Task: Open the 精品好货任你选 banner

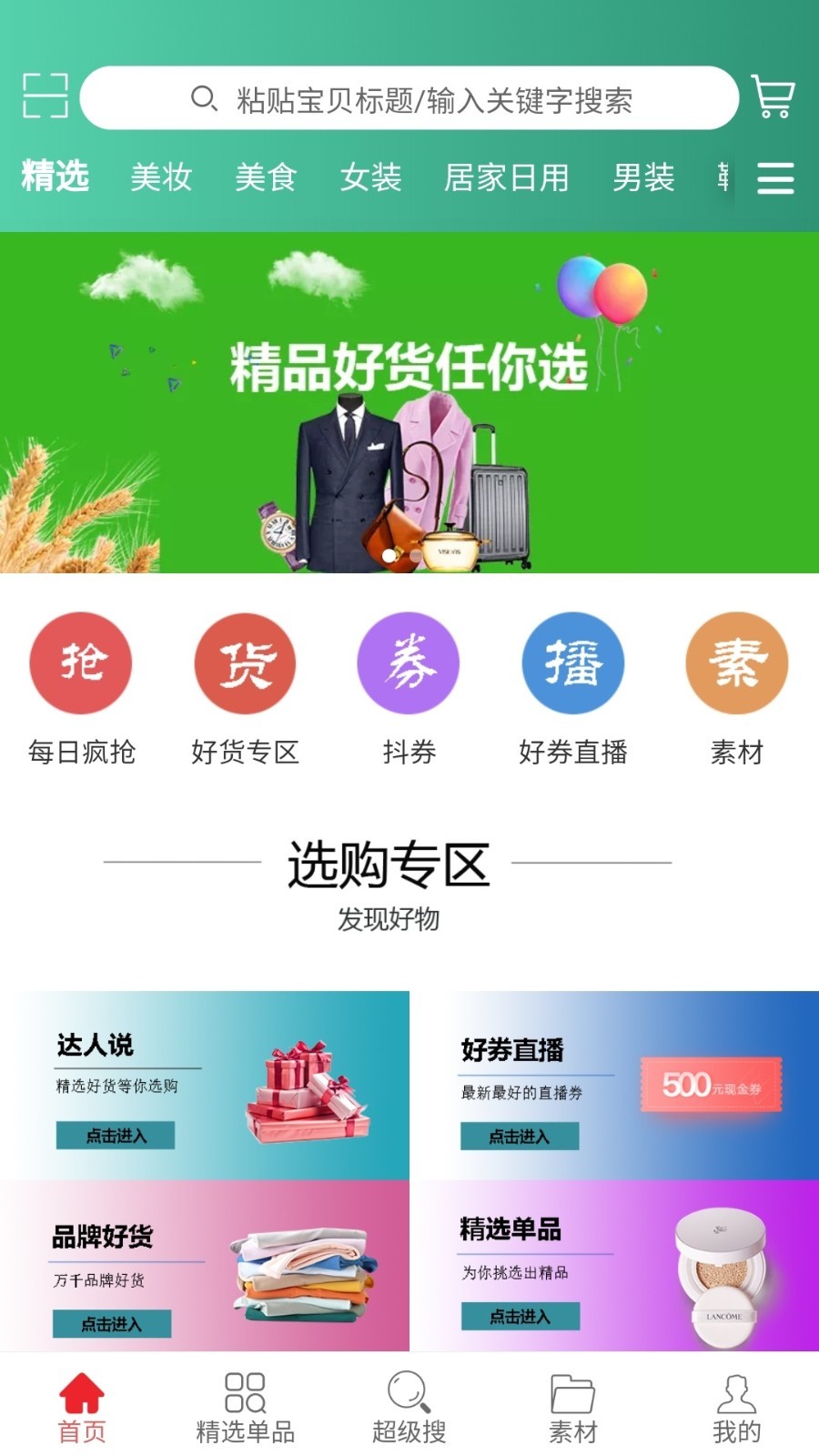Action: 409,402
